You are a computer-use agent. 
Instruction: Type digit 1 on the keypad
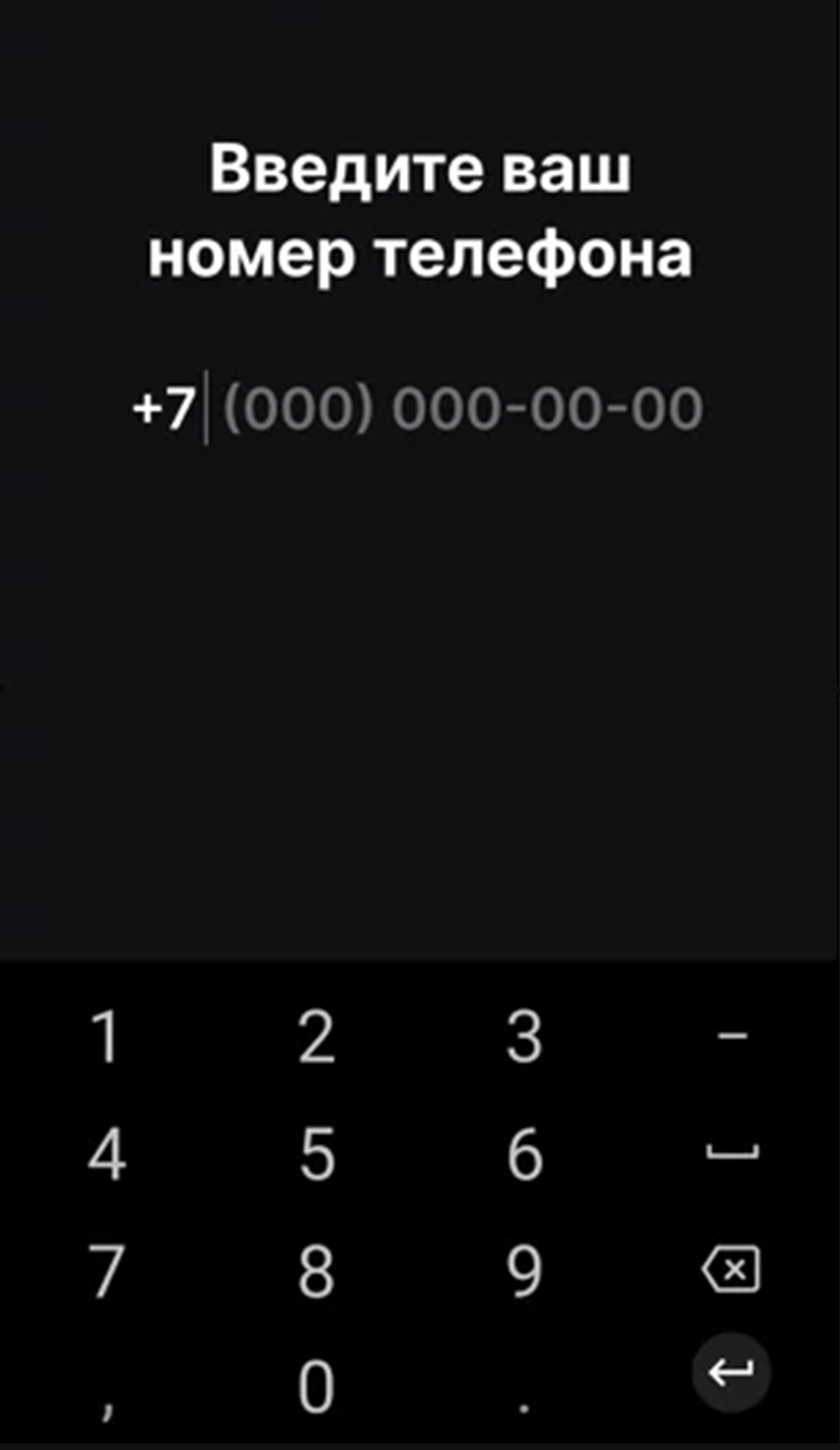[106, 1037]
